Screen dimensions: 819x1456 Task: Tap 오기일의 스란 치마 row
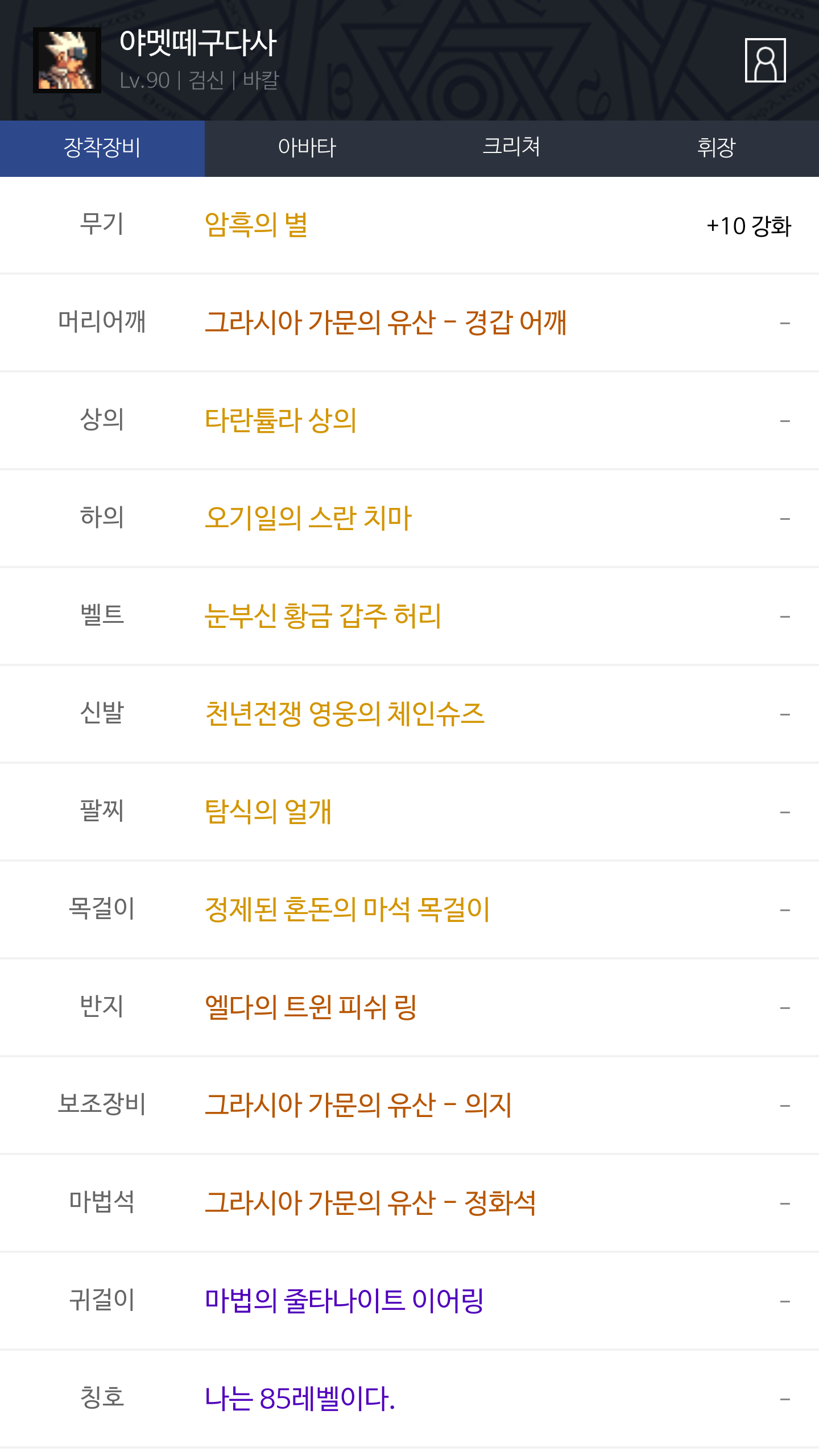[308, 518]
